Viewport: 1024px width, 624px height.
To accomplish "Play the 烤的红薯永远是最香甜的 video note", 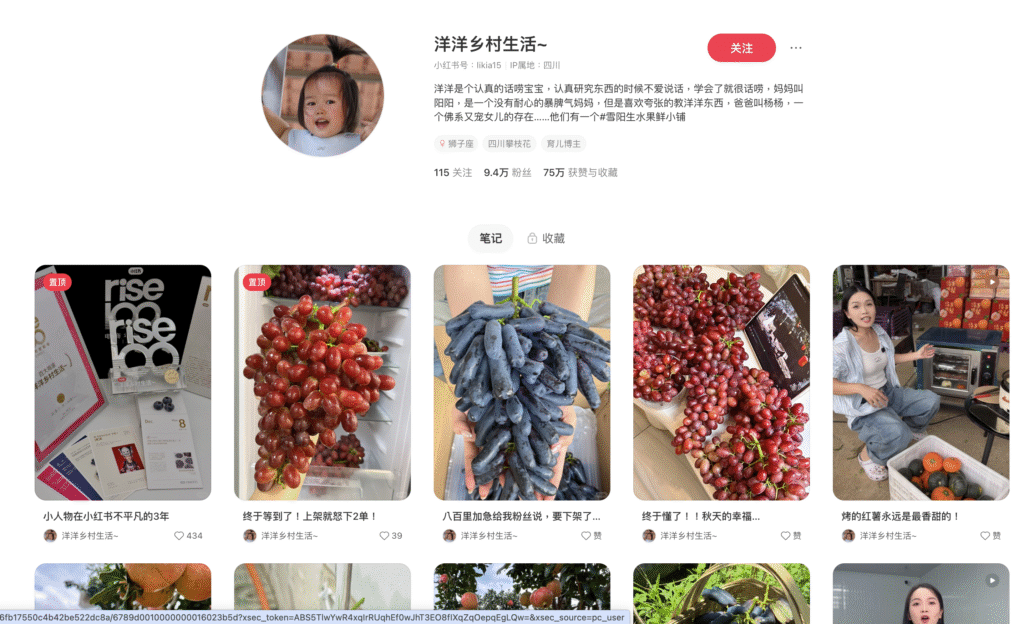I will (921, 382).
